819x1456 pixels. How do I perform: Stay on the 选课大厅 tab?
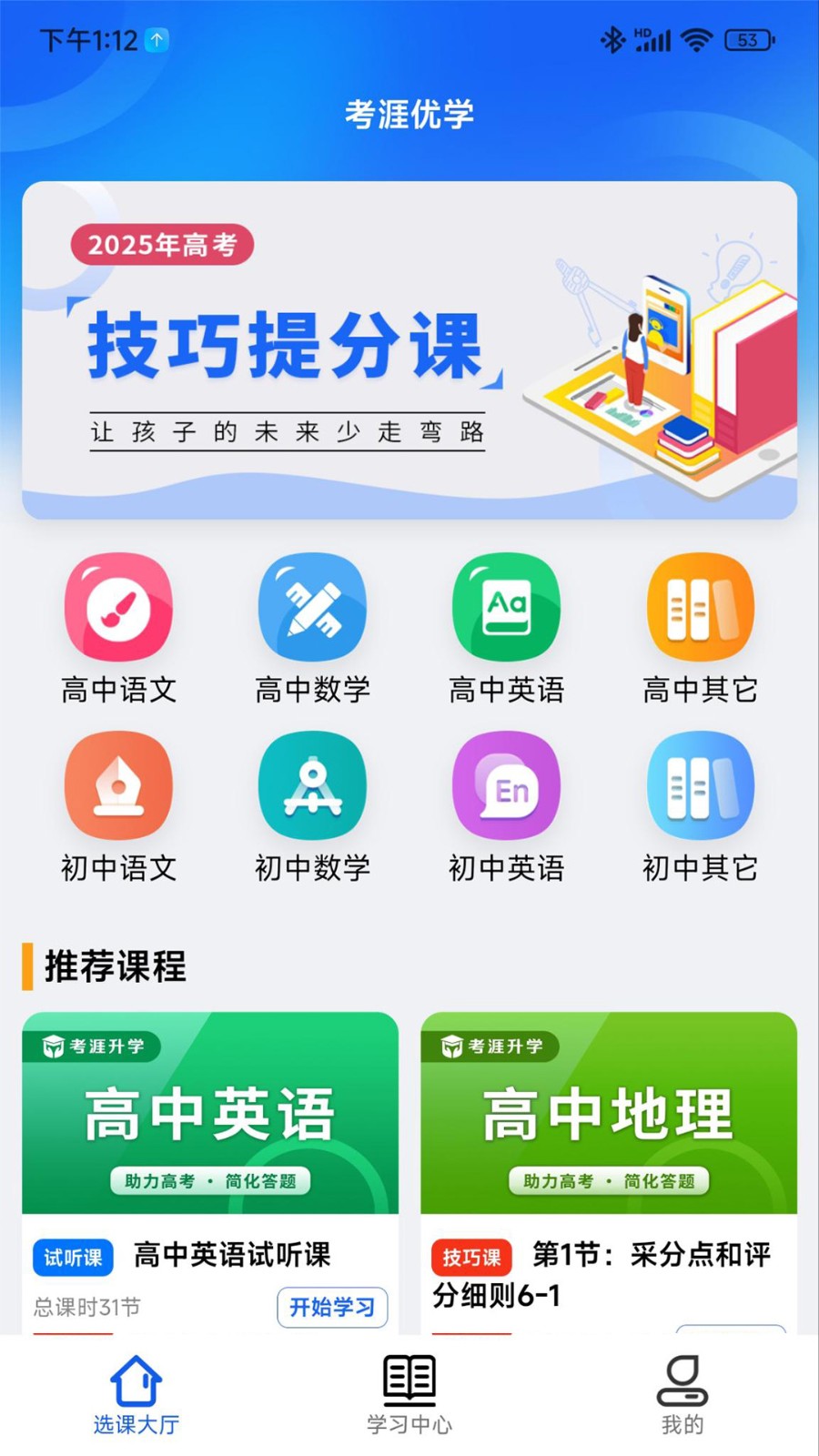[136, 1397]
